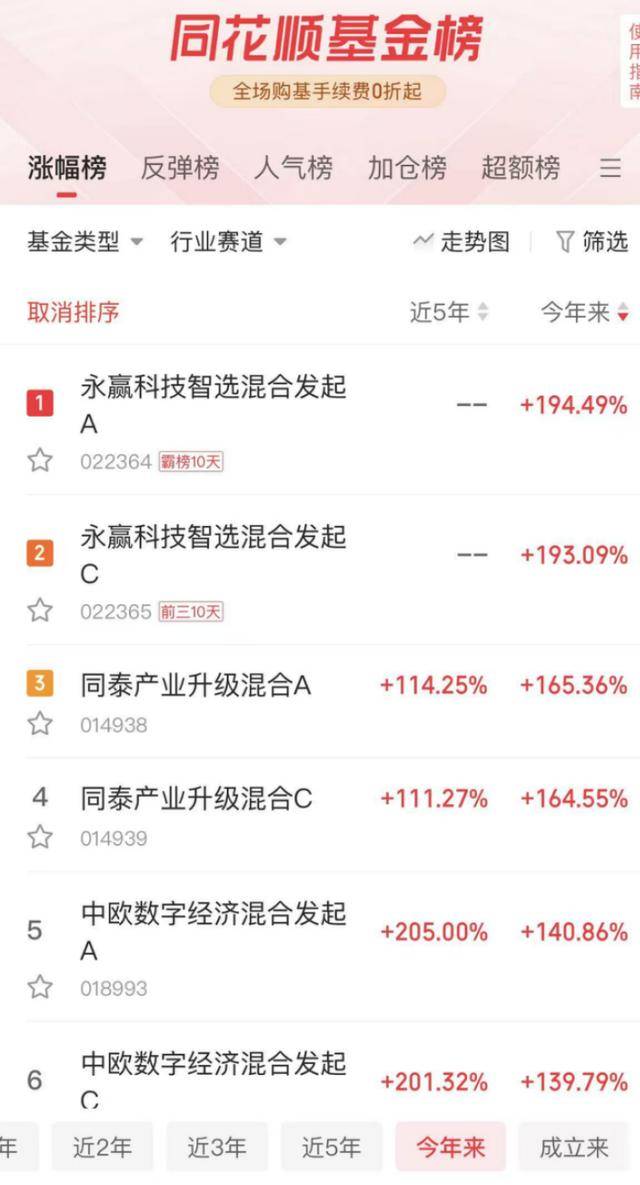640x1185 pixels.
Task: Star the fund 同泰产业升级混合C
Action: point(39,836)
